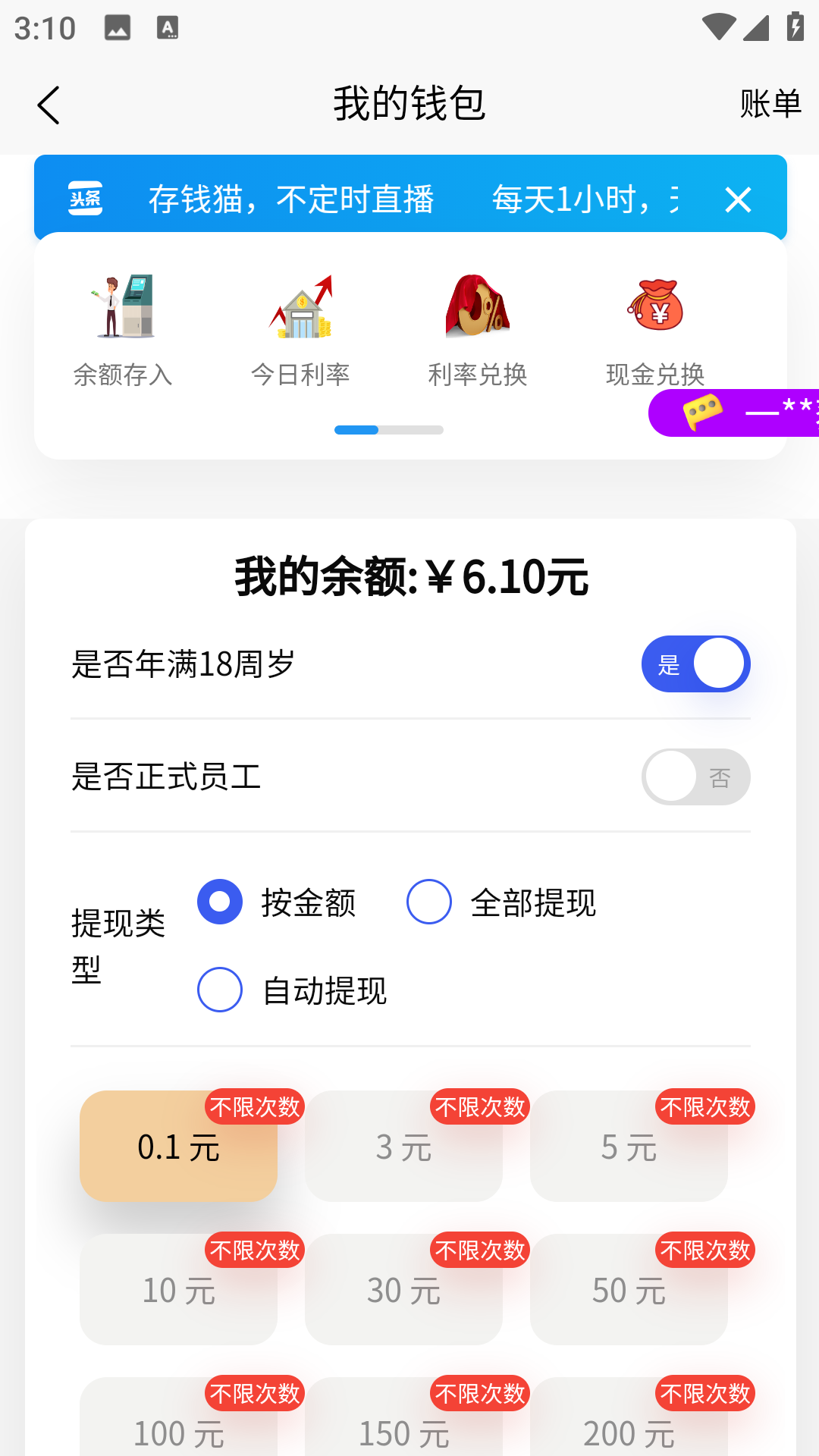Select the highlighted 0.1 元 amount chip

pyautogui.click(x=178, y=1147)
